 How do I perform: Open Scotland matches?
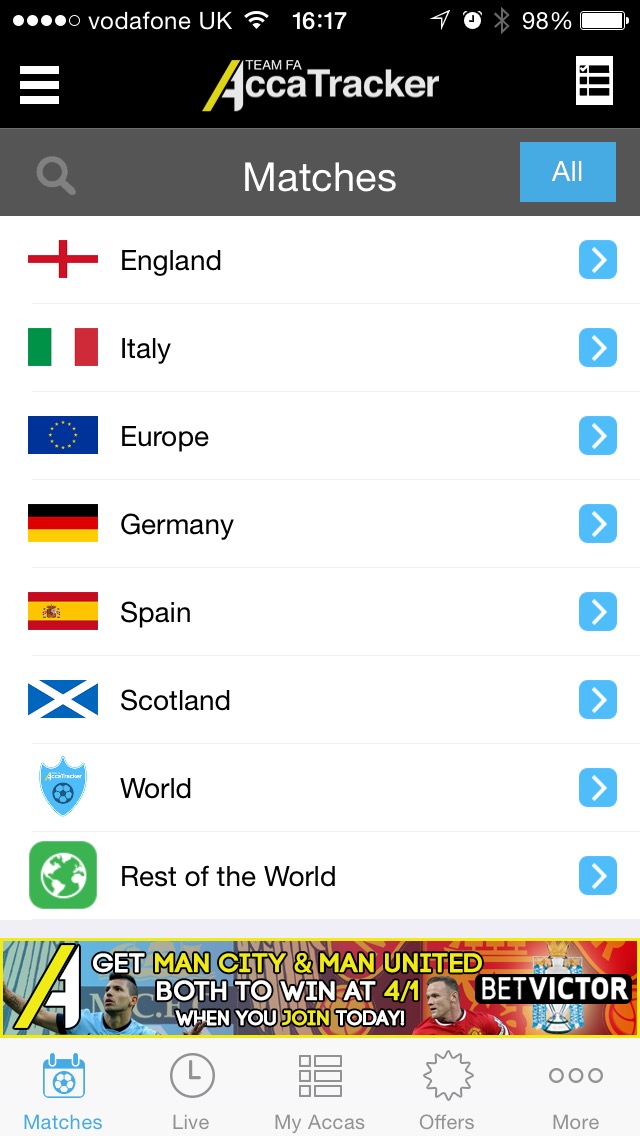pos(320,700)
